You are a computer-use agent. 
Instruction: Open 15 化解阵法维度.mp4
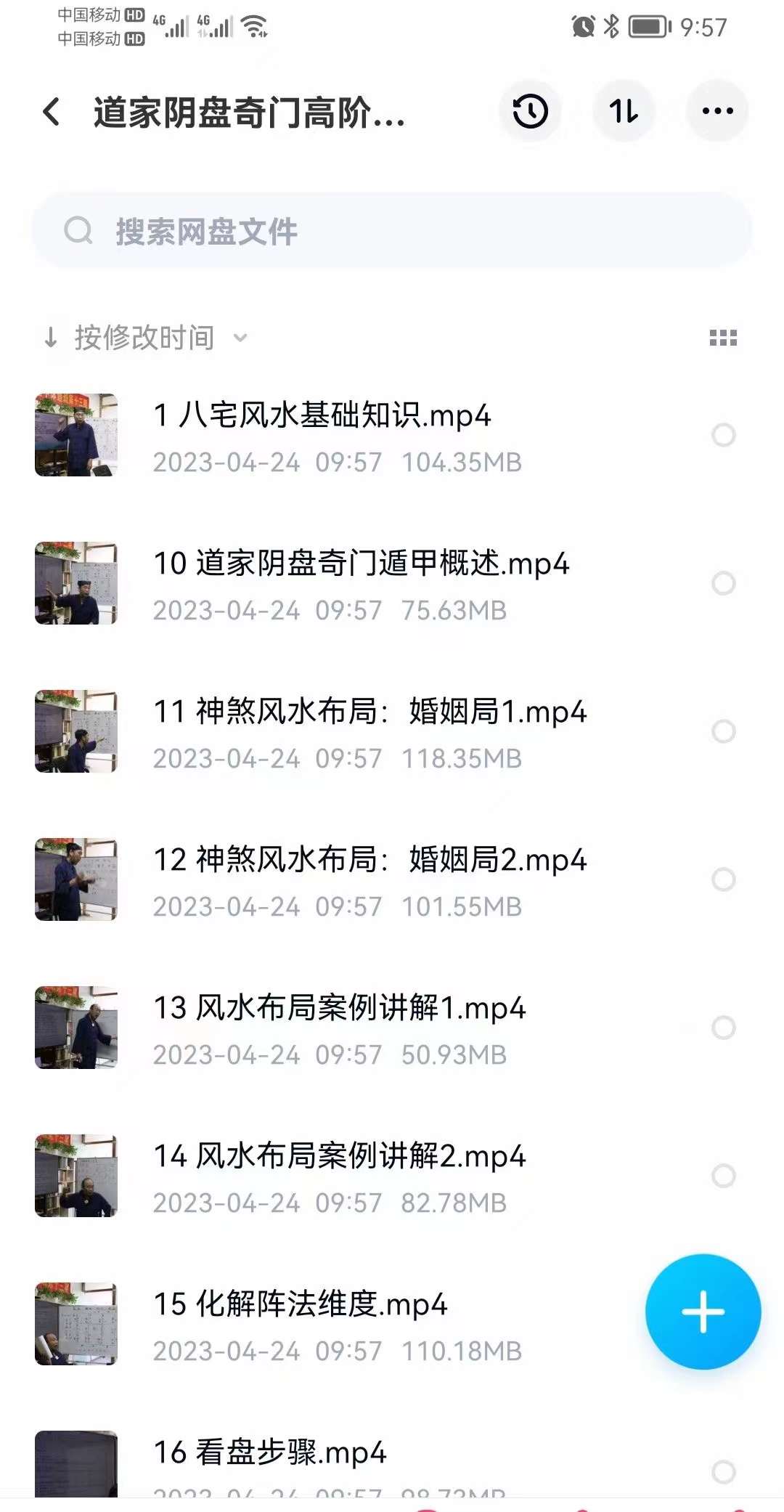click(300, 1305)
